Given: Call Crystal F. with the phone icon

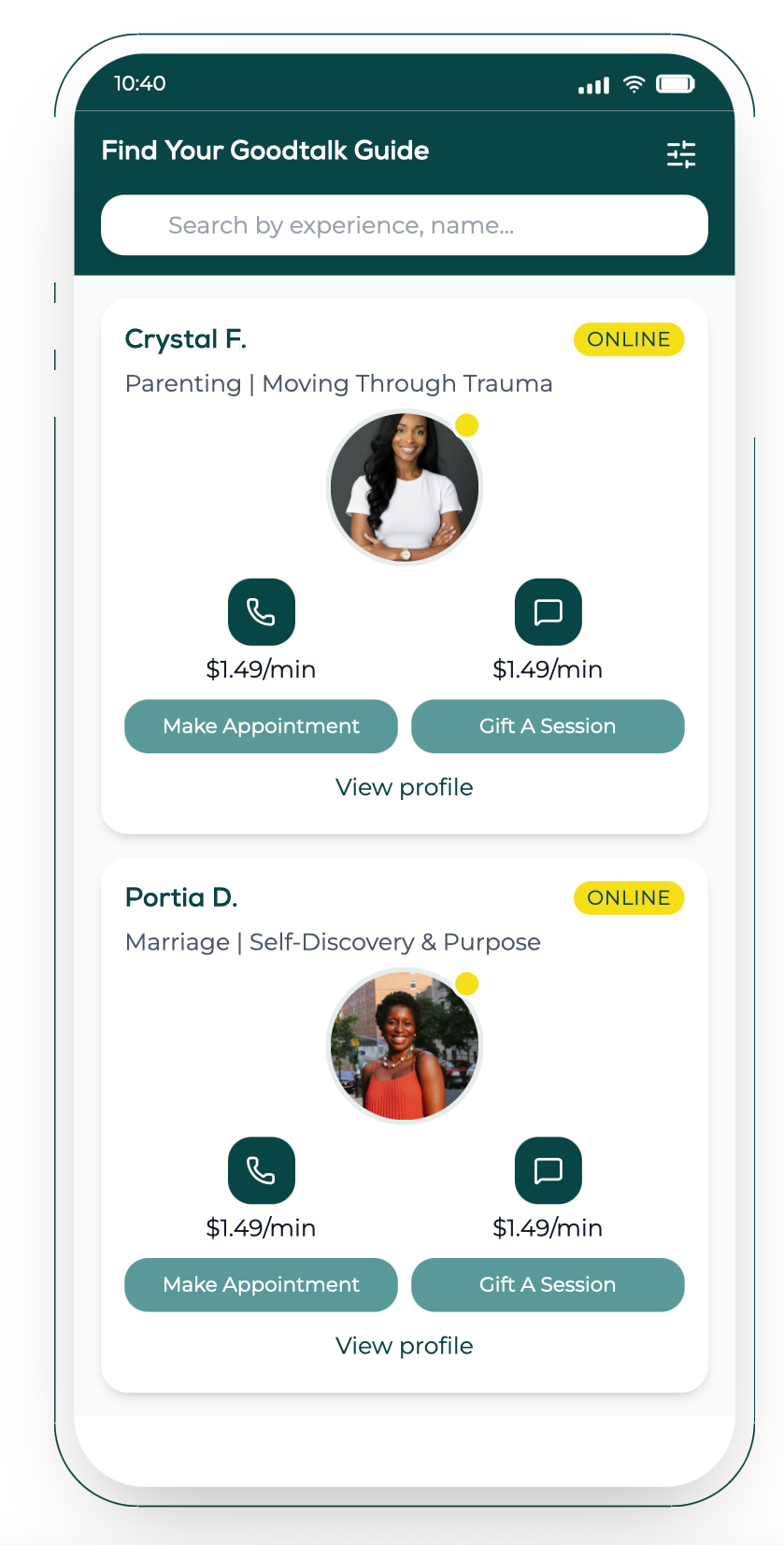Looking at the screenshot, I should click(262, 612).
